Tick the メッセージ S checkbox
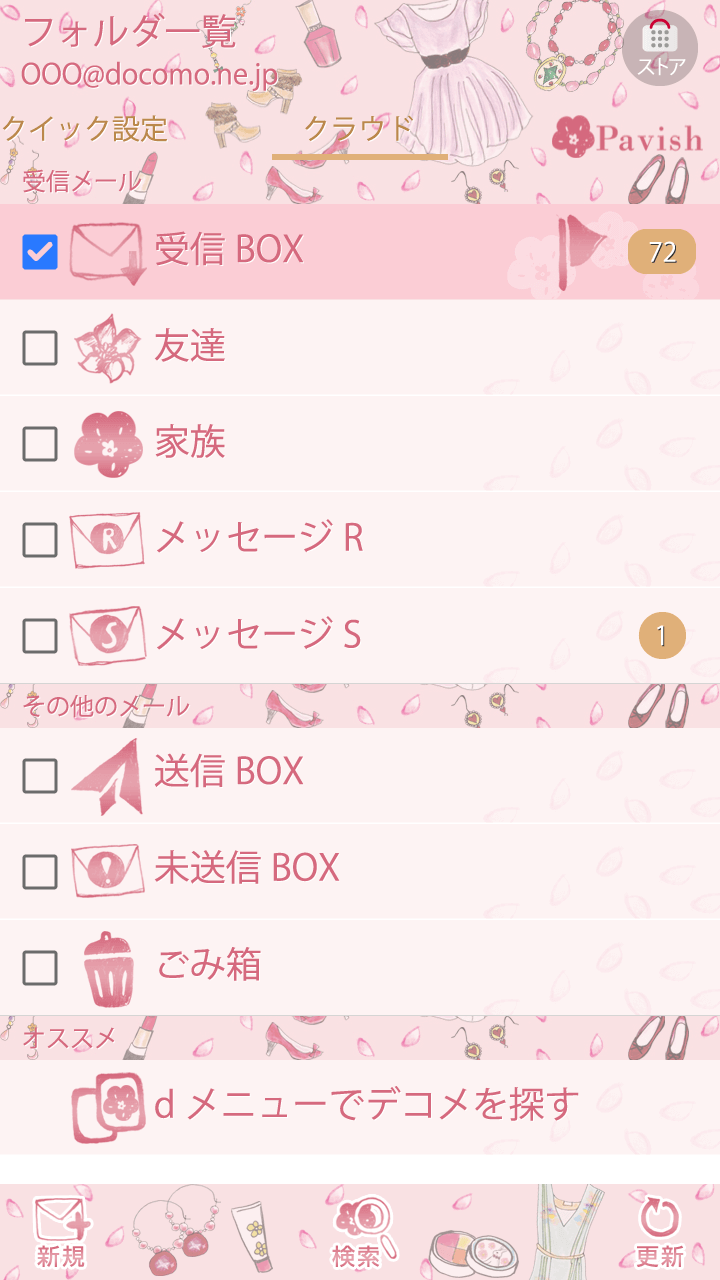Screen dimensions: 720x1280 (40, 635)
